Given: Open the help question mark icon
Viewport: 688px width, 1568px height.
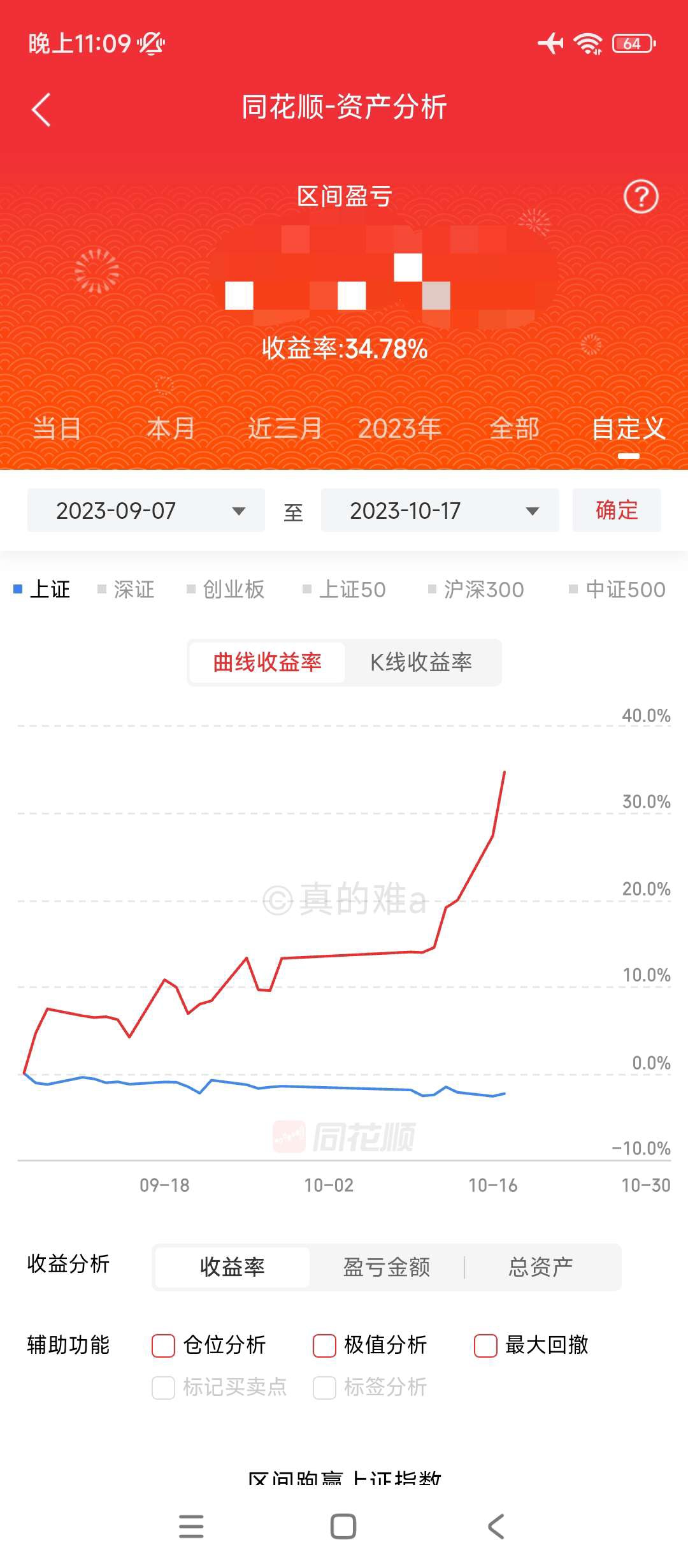Looking at the screenshot, I should pos(640,197).
